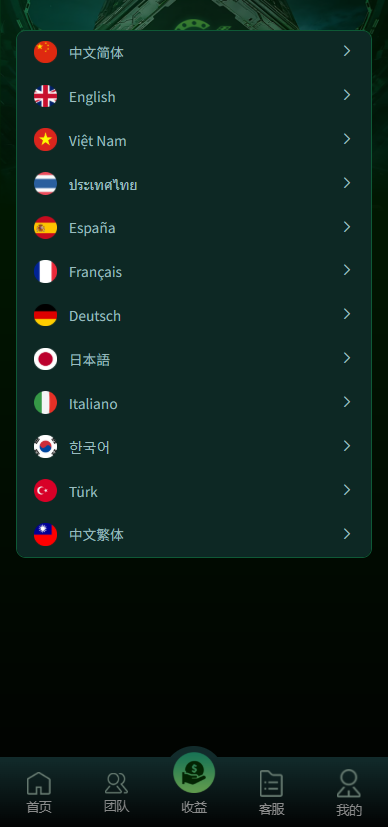Switch language to Việt Nam
The width and height of the screenshot is (388, 827).
(x=194, y=140)
